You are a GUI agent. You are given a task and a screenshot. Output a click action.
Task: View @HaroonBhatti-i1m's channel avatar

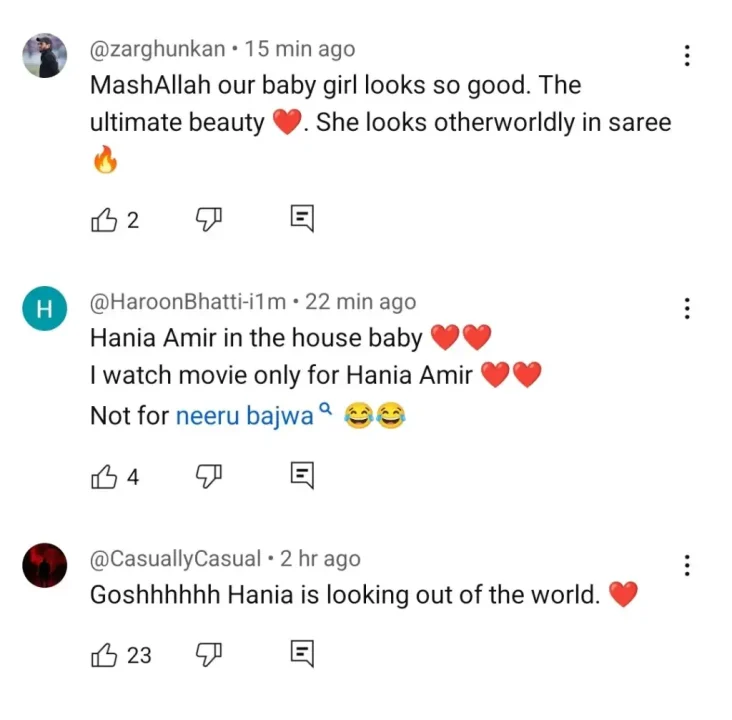pos(45,309)
